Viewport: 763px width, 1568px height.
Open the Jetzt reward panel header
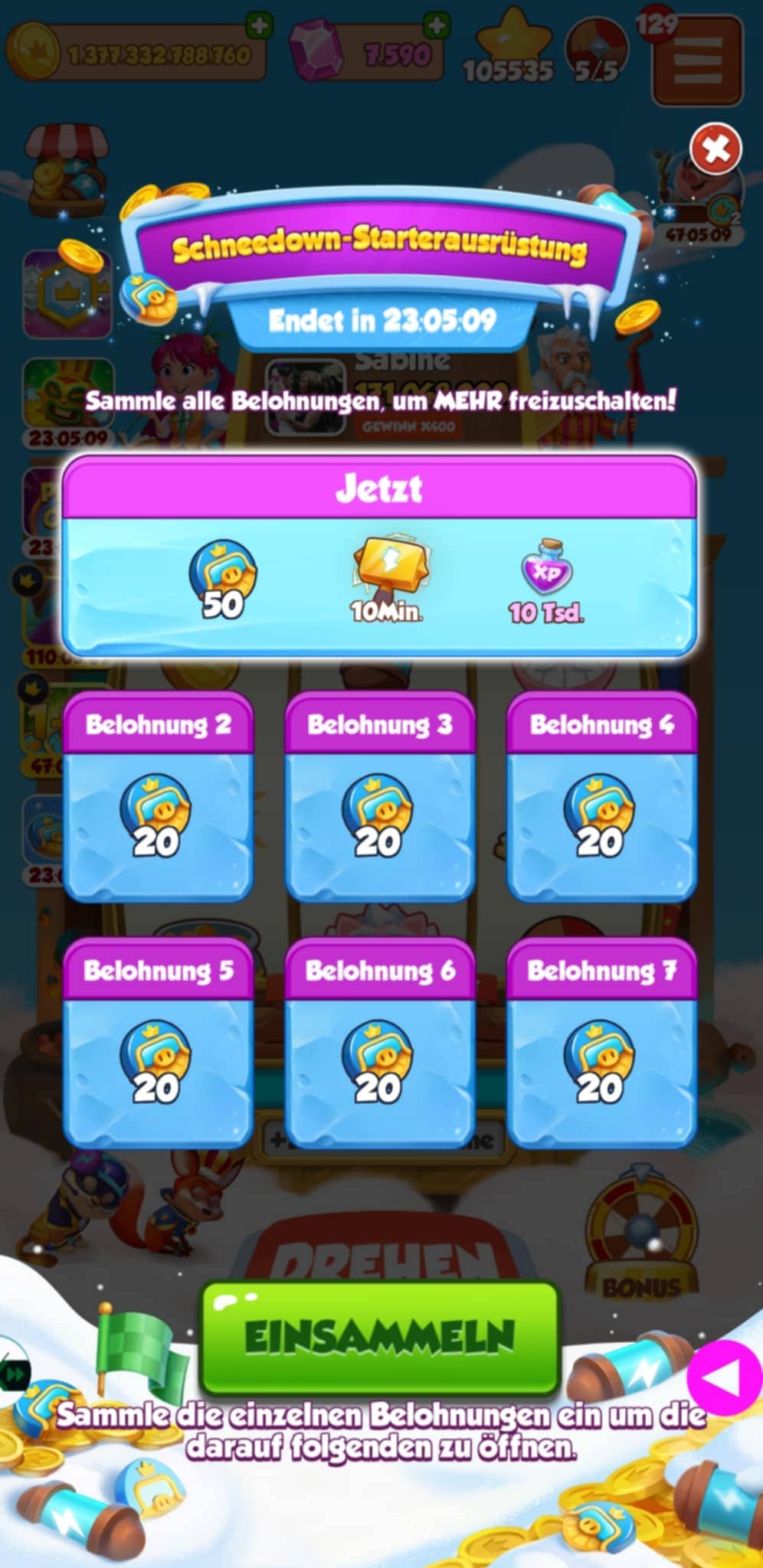point(381,490)
